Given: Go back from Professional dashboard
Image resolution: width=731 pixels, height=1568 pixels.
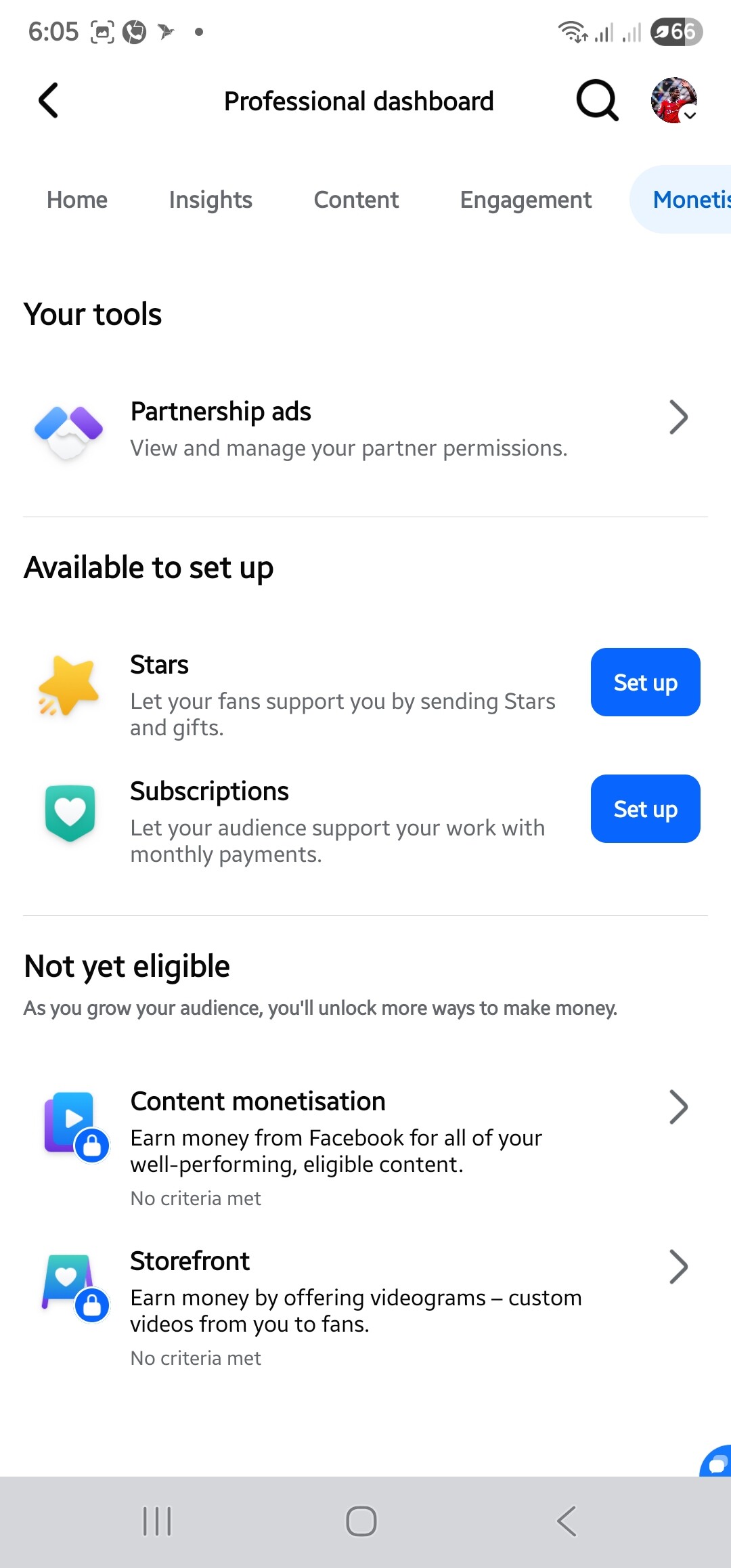Looking at the screenshot, I should click(49, 101).
